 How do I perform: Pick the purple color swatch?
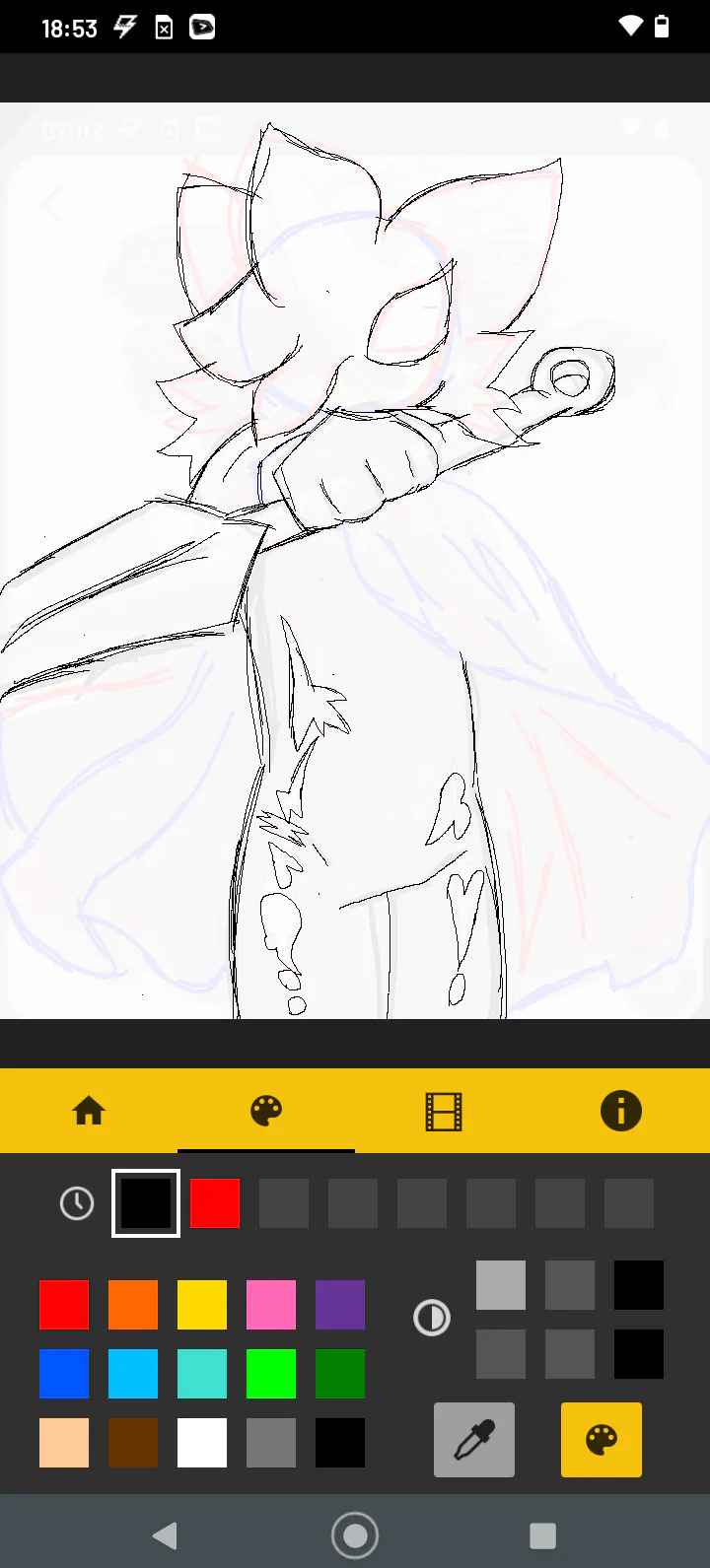(x=340, y=1305)
